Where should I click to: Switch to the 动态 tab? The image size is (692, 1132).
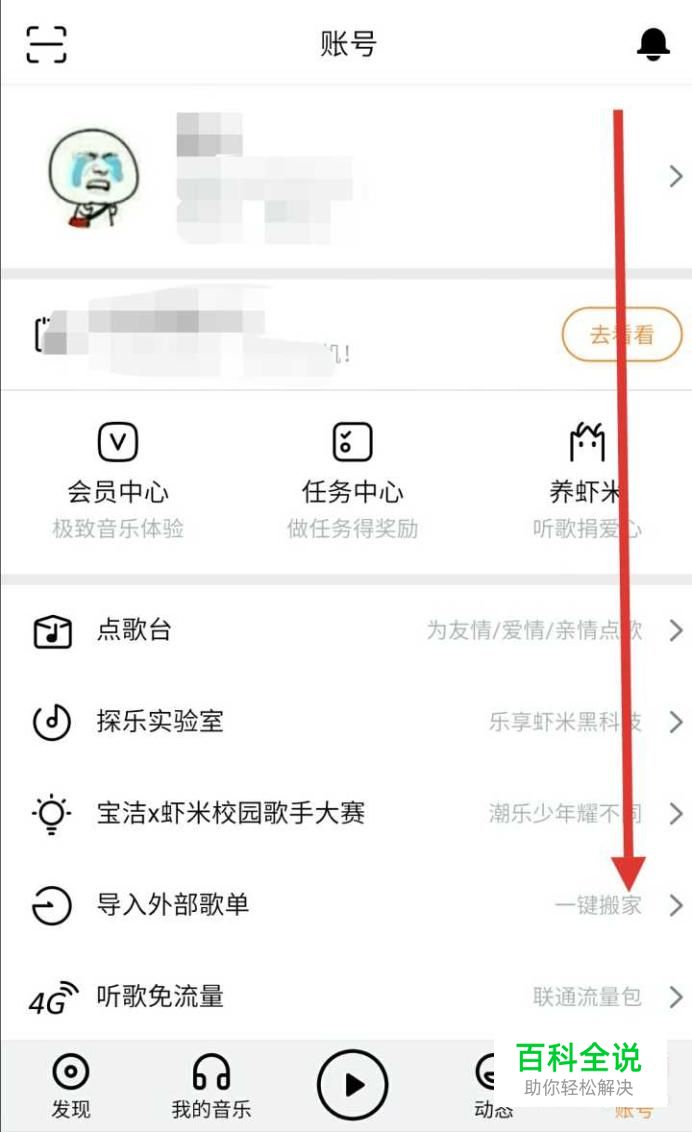491,1085
